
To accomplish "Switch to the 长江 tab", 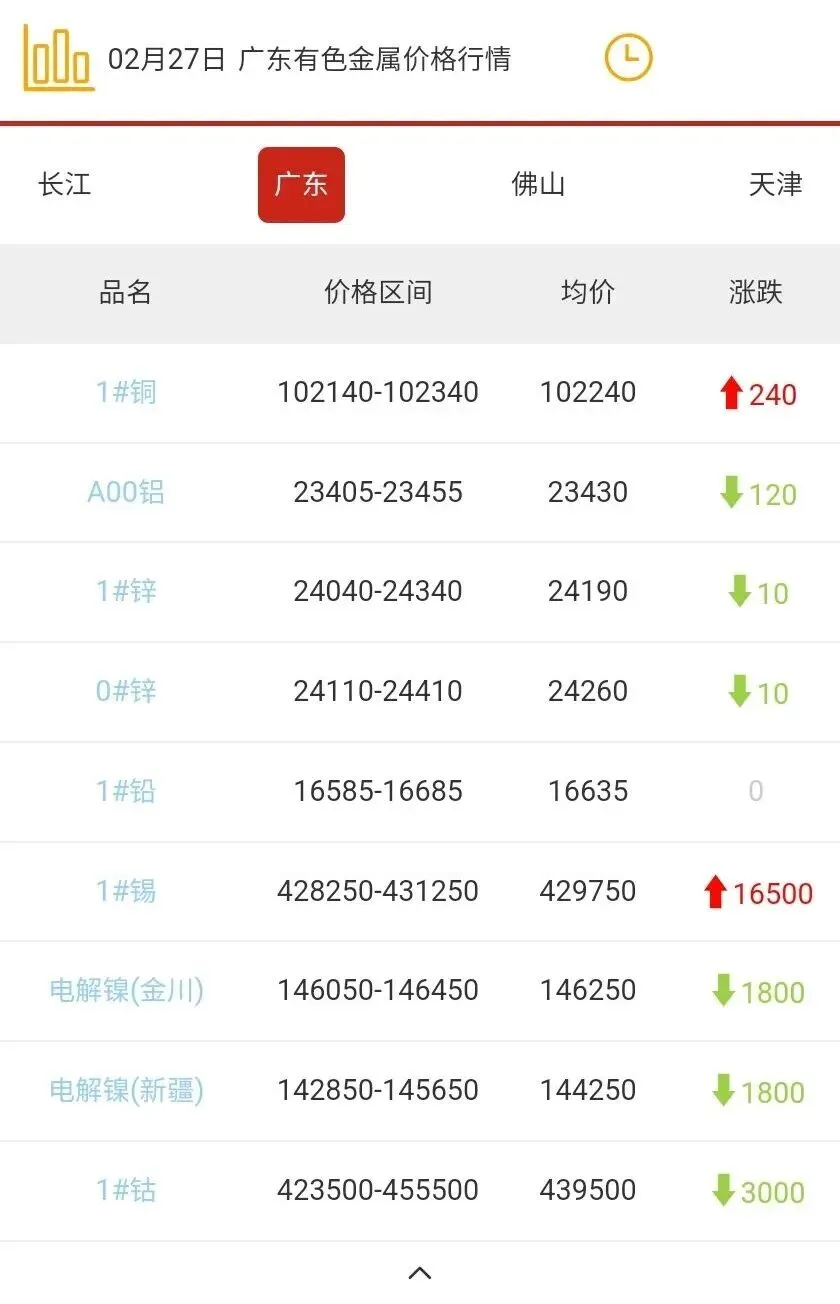I will click(x=65, y=185).
